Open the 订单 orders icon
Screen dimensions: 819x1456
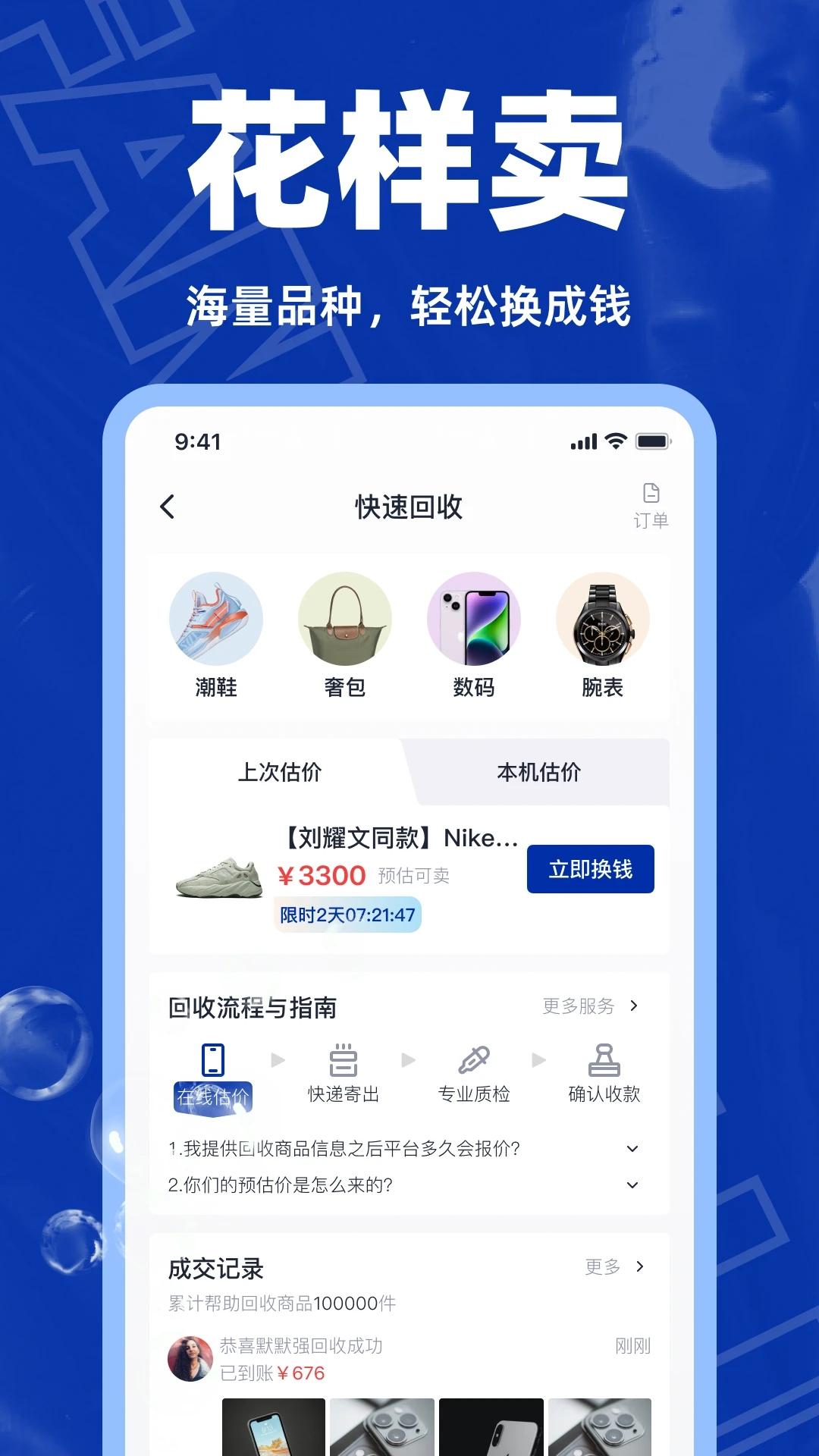tap(651, 502)
